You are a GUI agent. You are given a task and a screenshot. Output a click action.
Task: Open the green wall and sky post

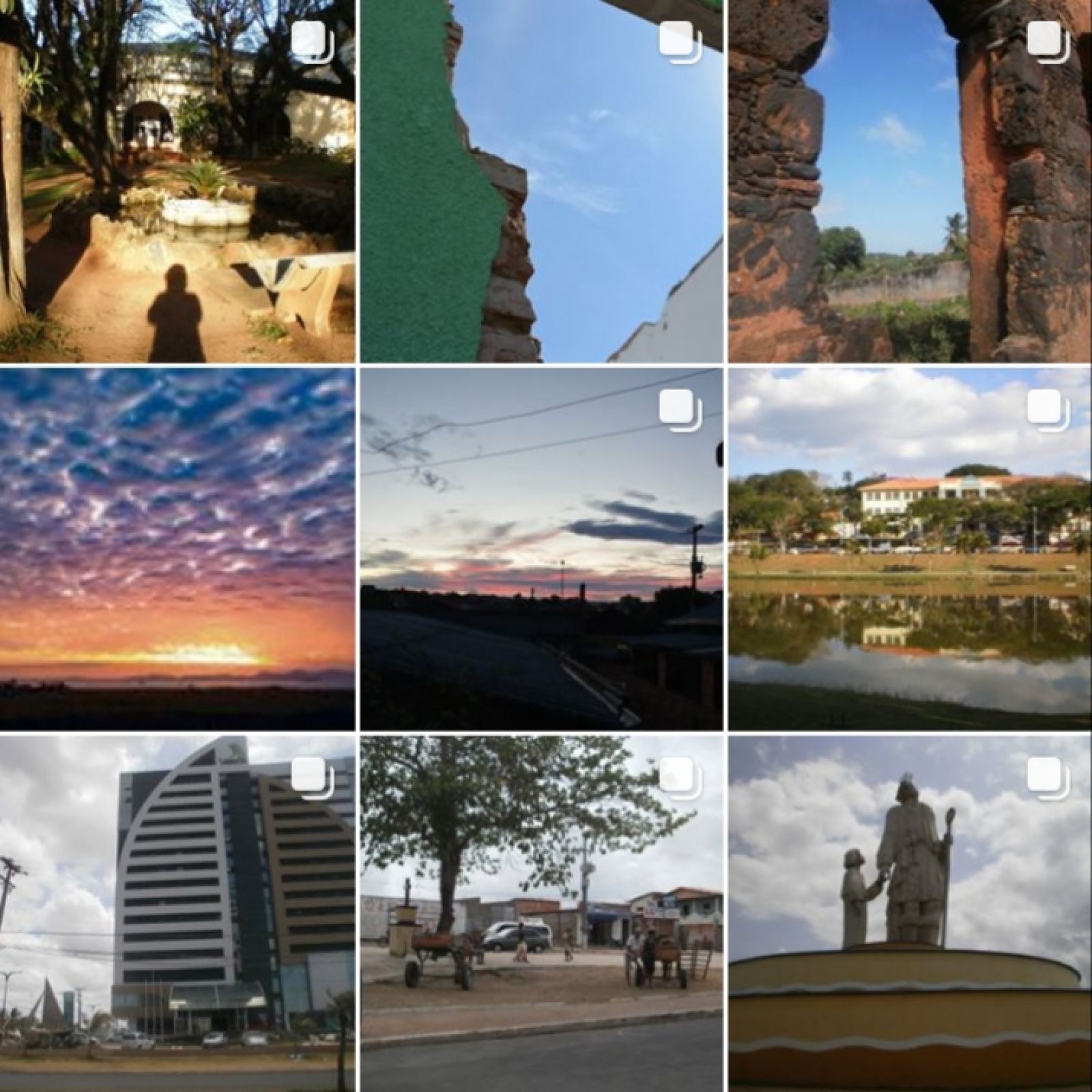(541, 181)
